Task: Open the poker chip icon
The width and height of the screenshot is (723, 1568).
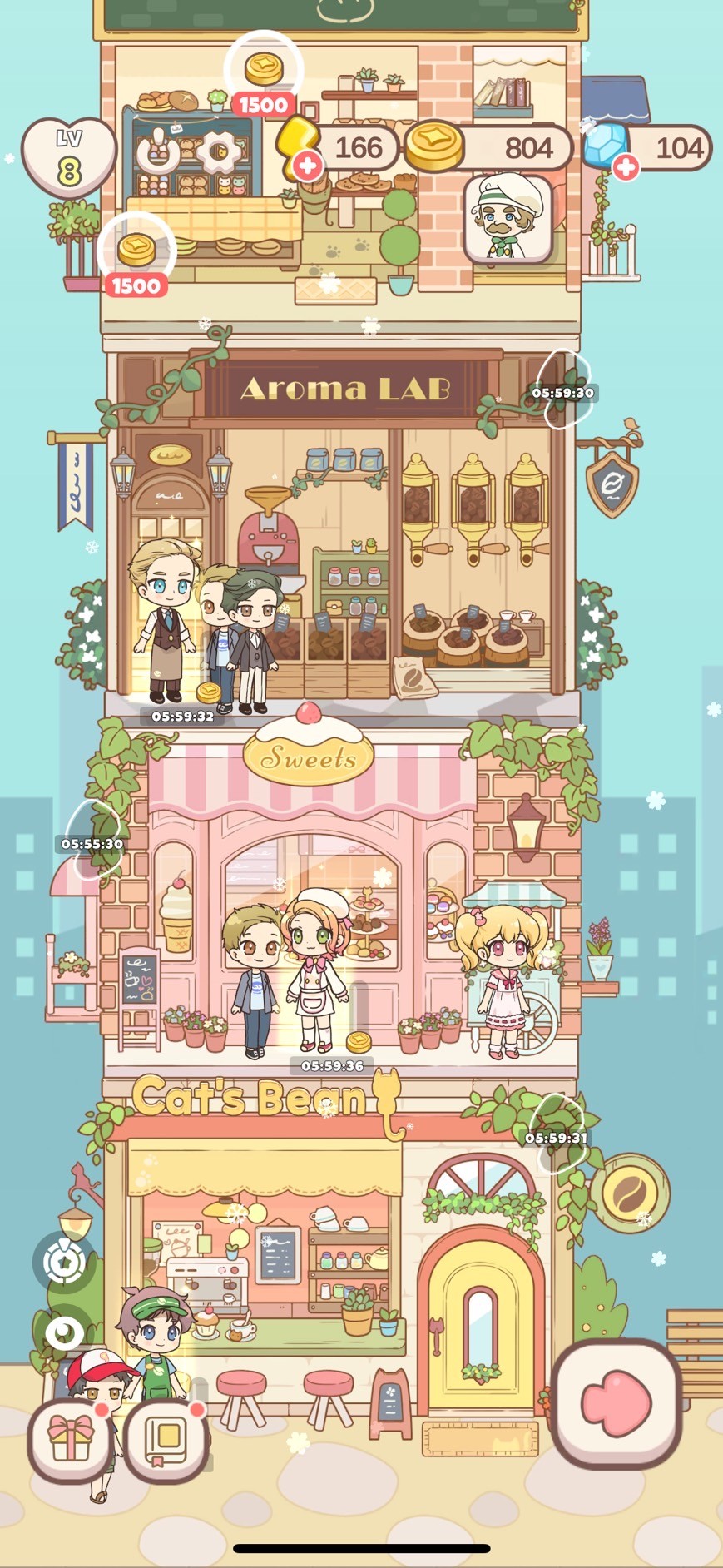Action: click(x=65, y=1262)
